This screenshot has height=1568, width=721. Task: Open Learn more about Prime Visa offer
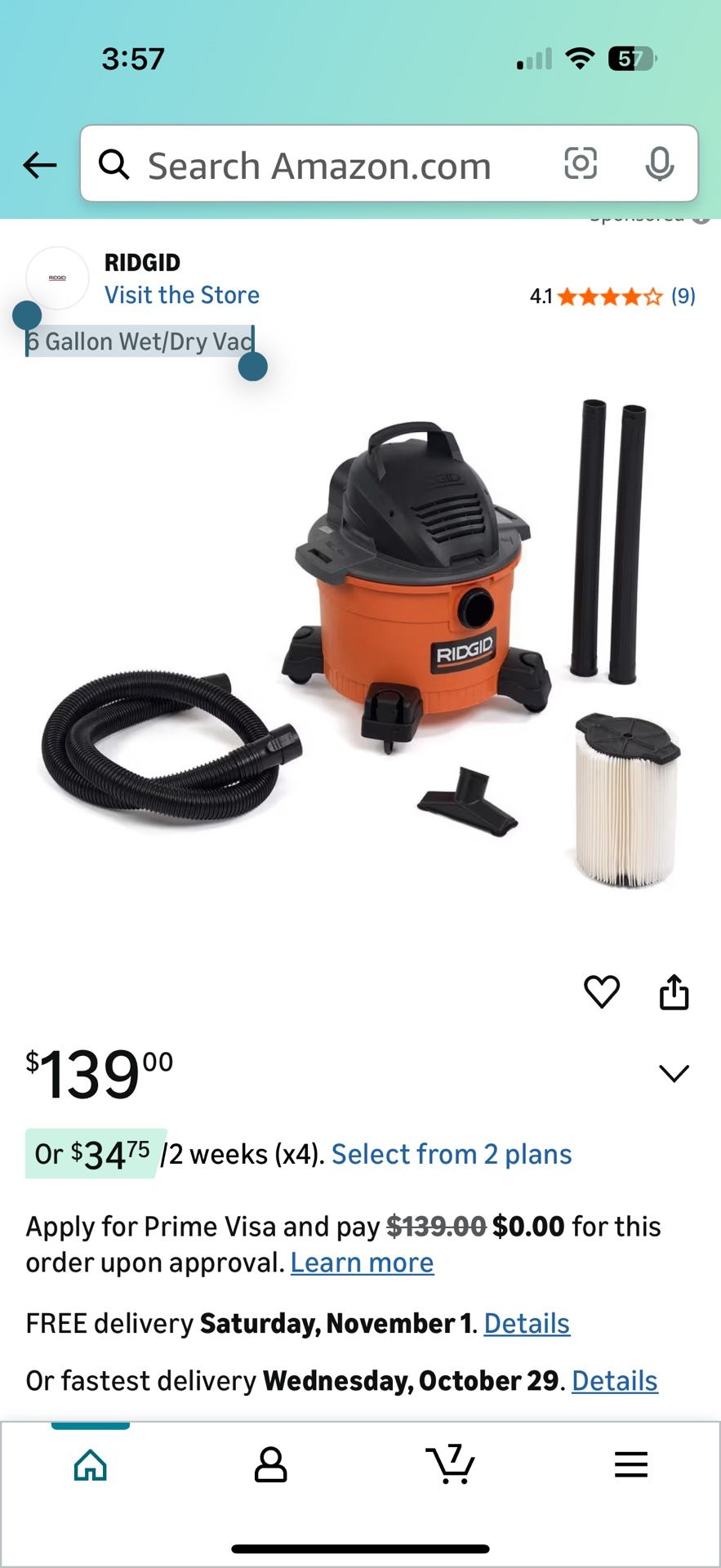pos(362,1263)
